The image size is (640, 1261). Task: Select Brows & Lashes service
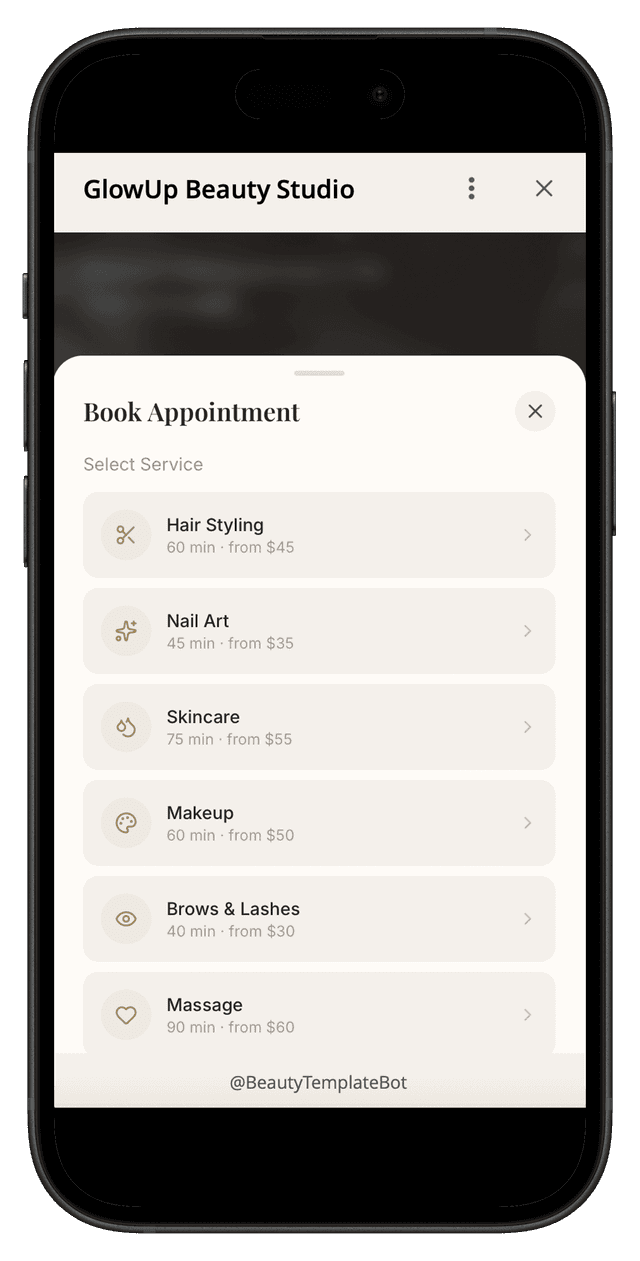point(318,919)
